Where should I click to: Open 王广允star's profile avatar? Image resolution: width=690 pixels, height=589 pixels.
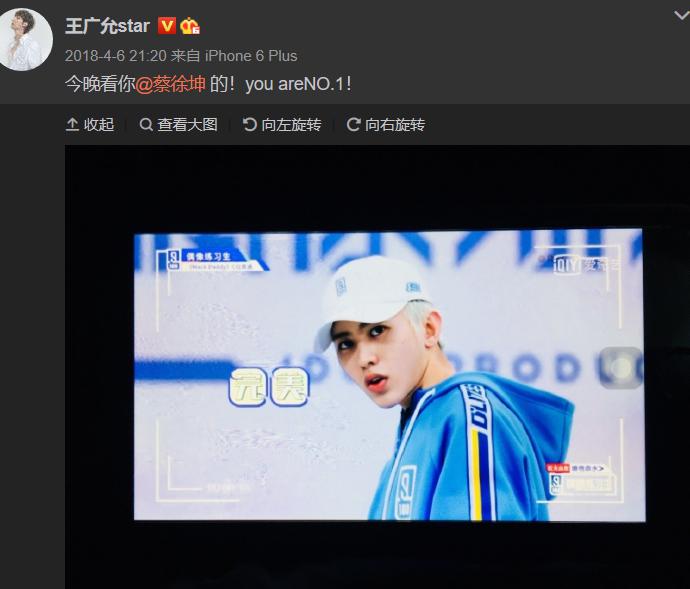(25, 40)
